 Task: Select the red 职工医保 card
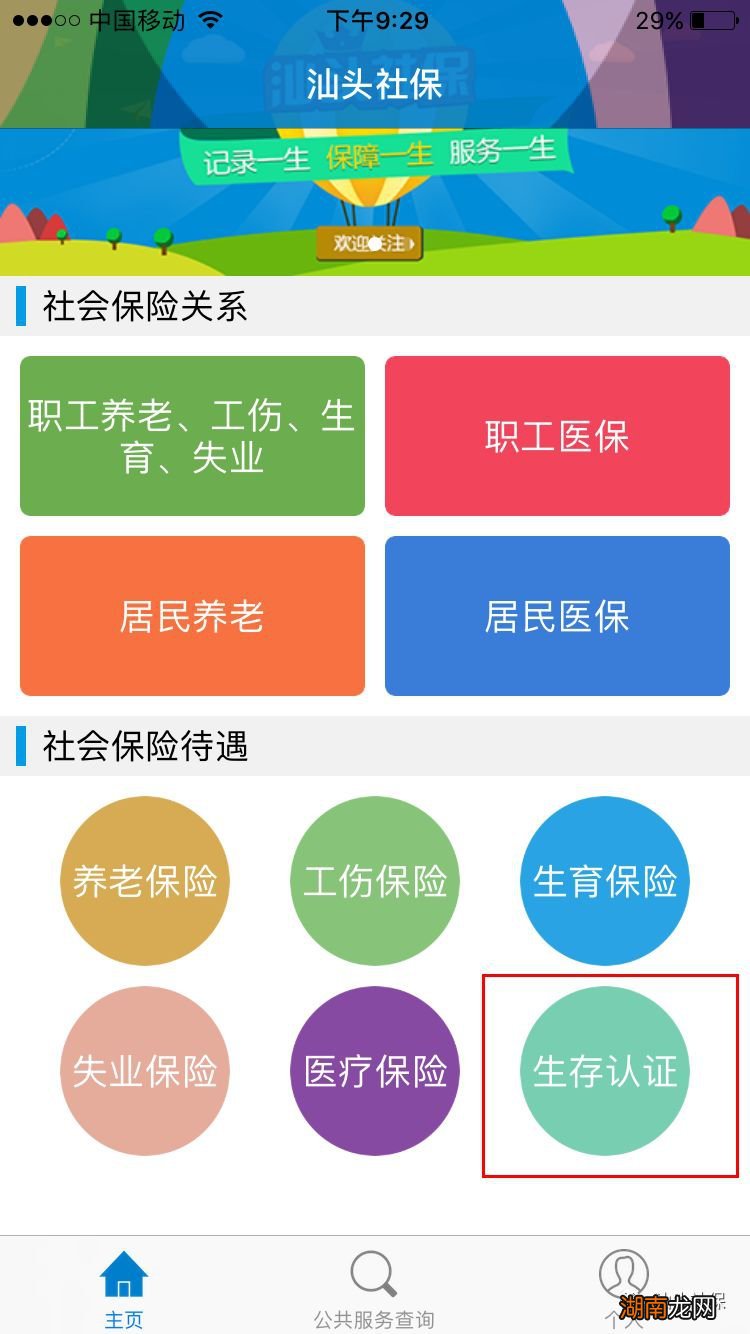click(556, 436)
